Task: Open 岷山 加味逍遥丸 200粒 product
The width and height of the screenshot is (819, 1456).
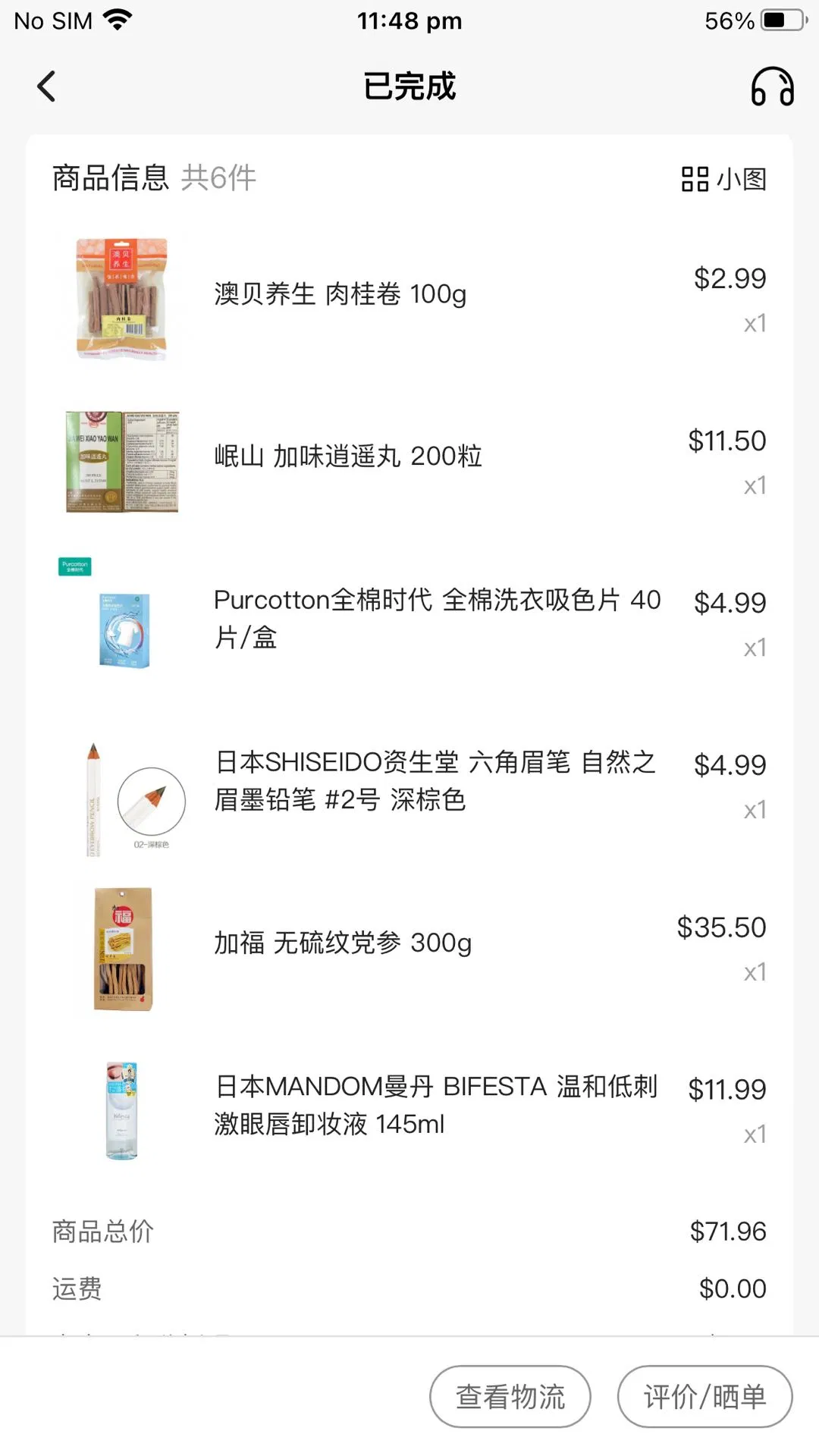Action: point(347,457)
